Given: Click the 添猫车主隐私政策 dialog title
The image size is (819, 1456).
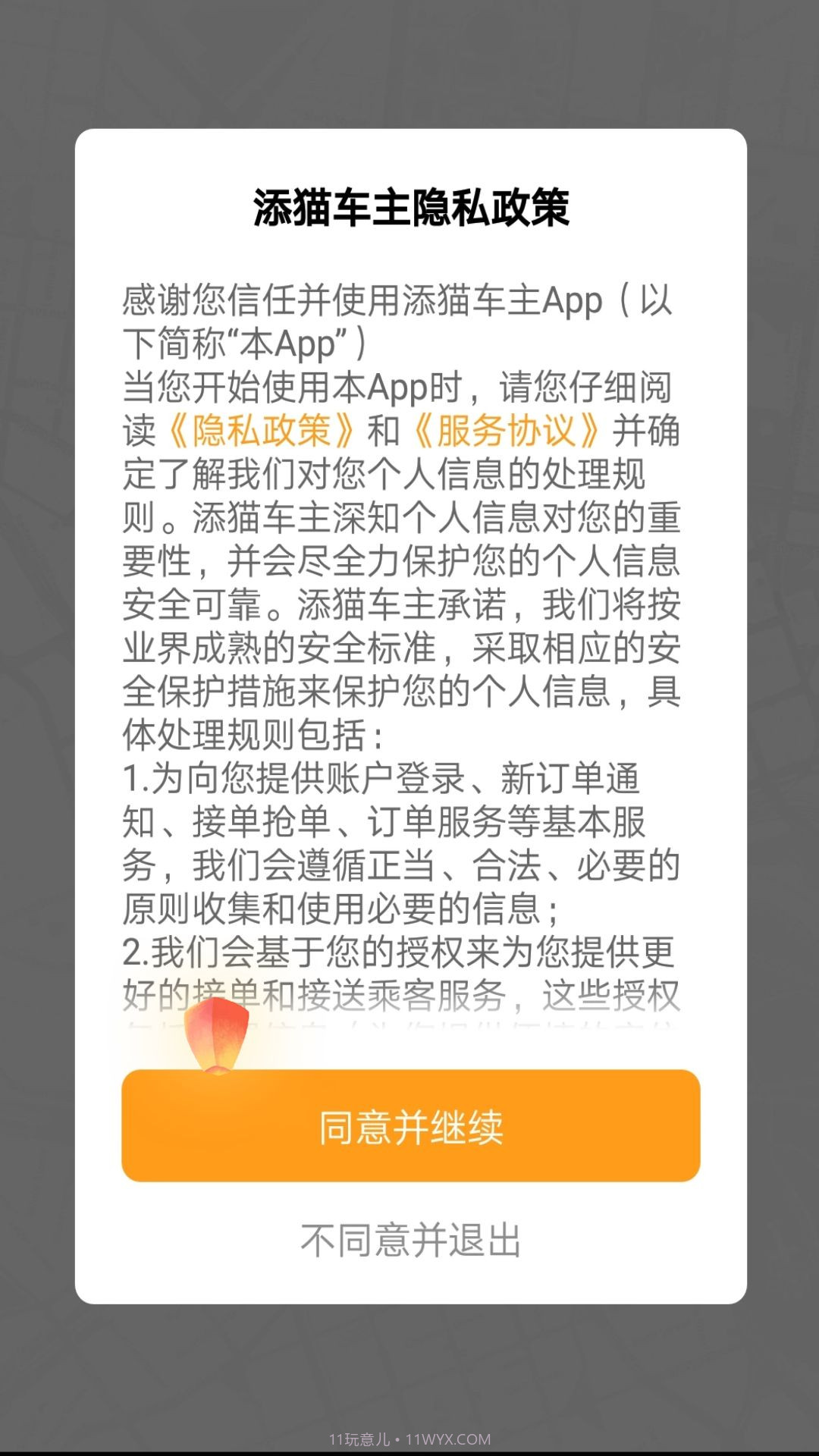Looking at the screenshot, I should (x=409, y=206).
